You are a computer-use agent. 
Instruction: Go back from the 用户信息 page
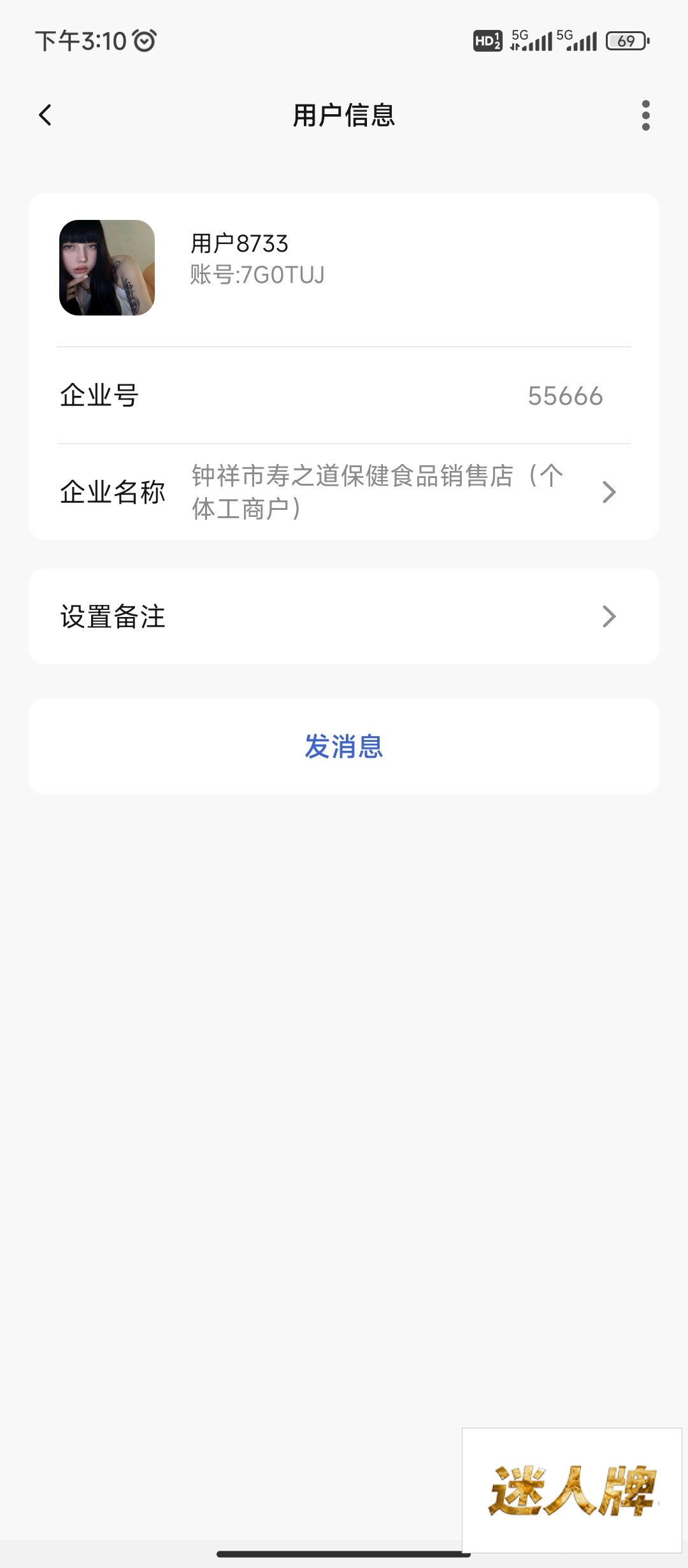pos(45,115)
